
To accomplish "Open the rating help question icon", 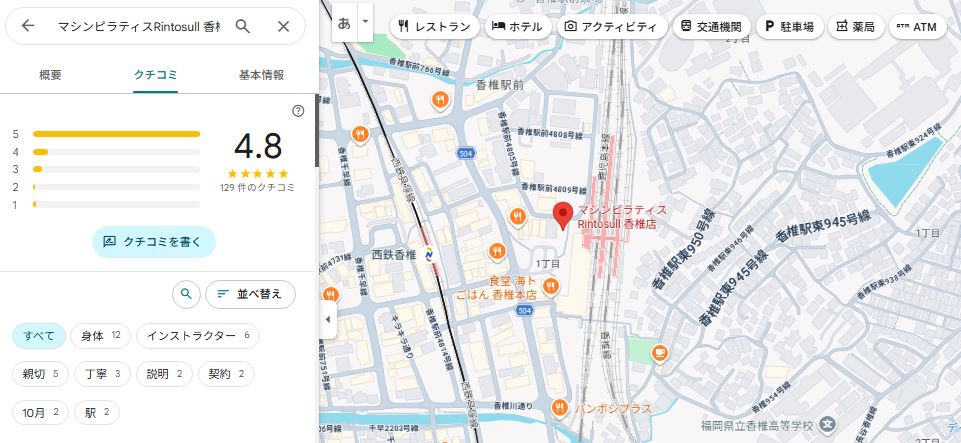I will click(x=298, y=111).
